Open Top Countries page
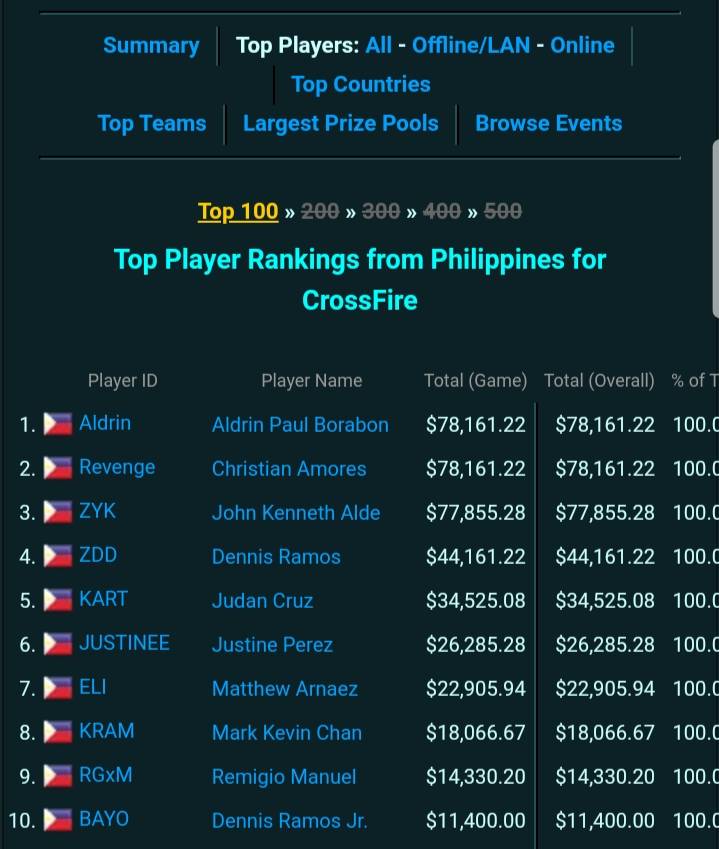 click(x=361, y=84)
